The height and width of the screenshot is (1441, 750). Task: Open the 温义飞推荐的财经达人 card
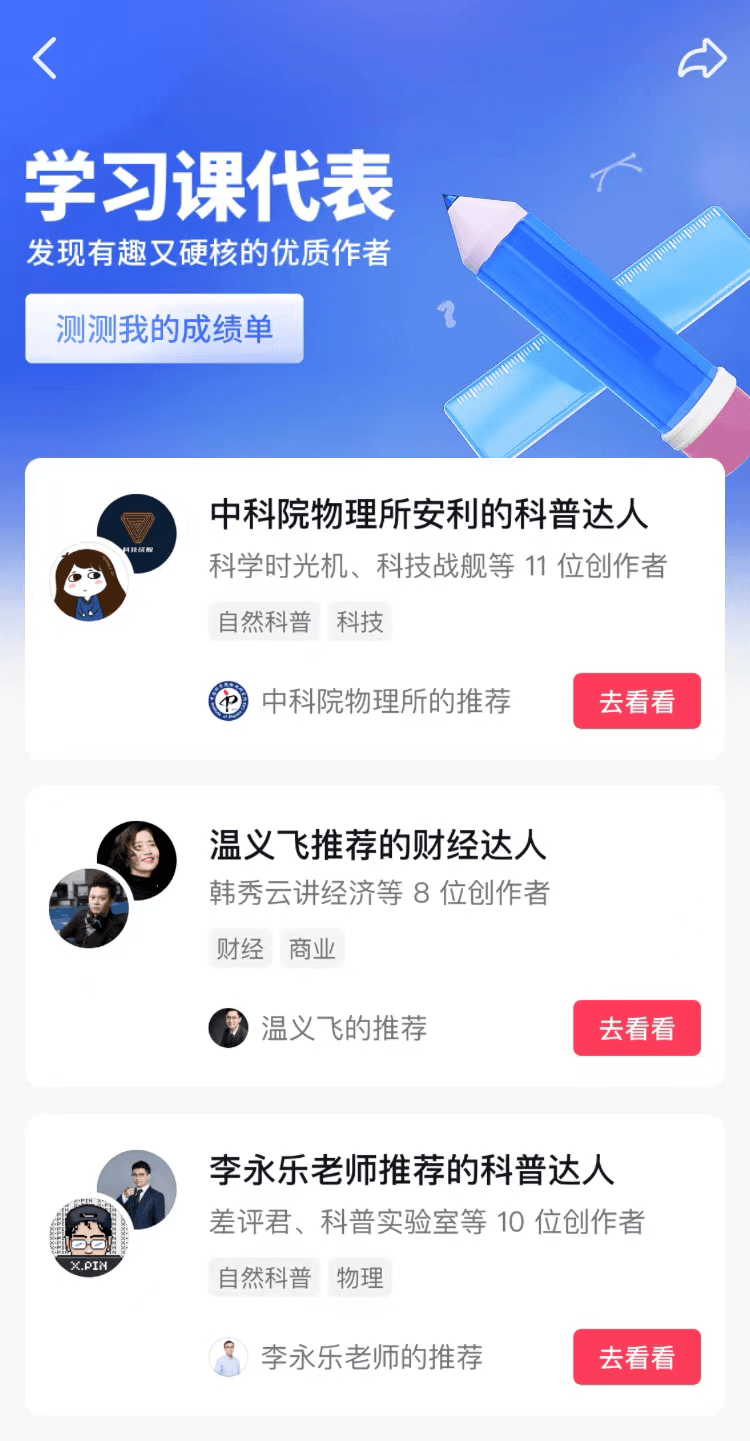click(377, 845)
